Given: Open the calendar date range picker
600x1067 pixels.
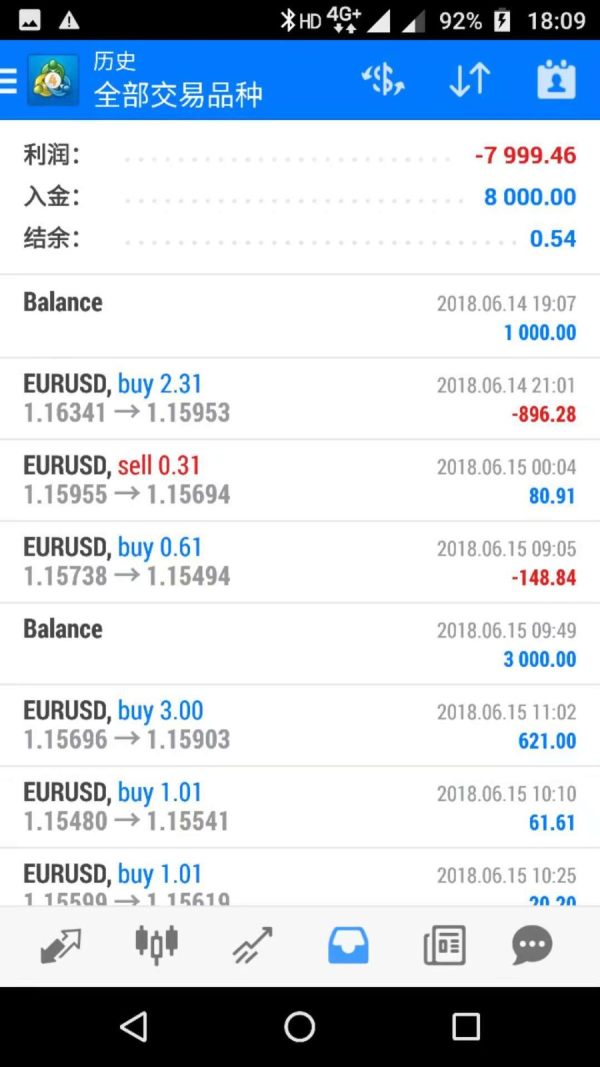Looking at the screenshot, I should (556, 80).
